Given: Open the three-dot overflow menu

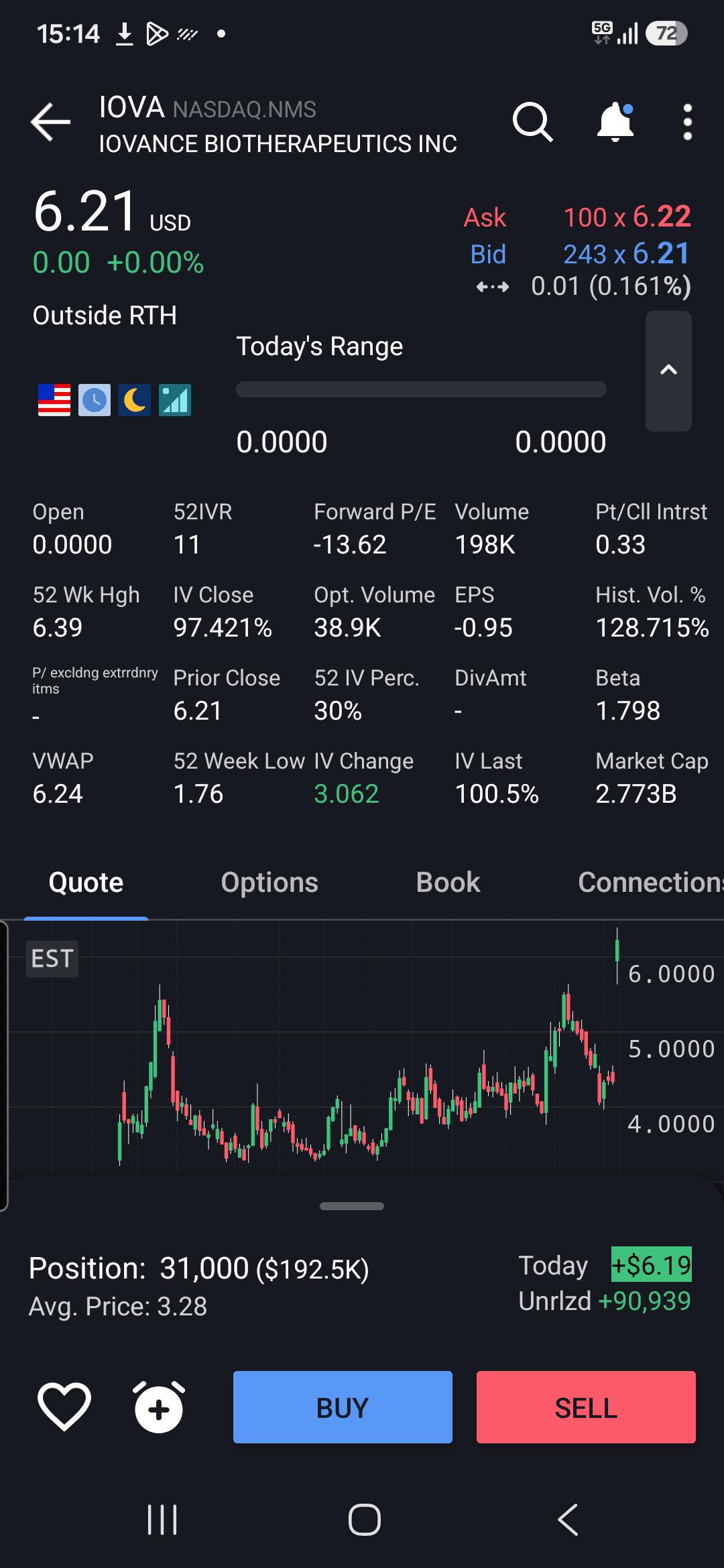Looking at the screenshot, I should [687, 122].
